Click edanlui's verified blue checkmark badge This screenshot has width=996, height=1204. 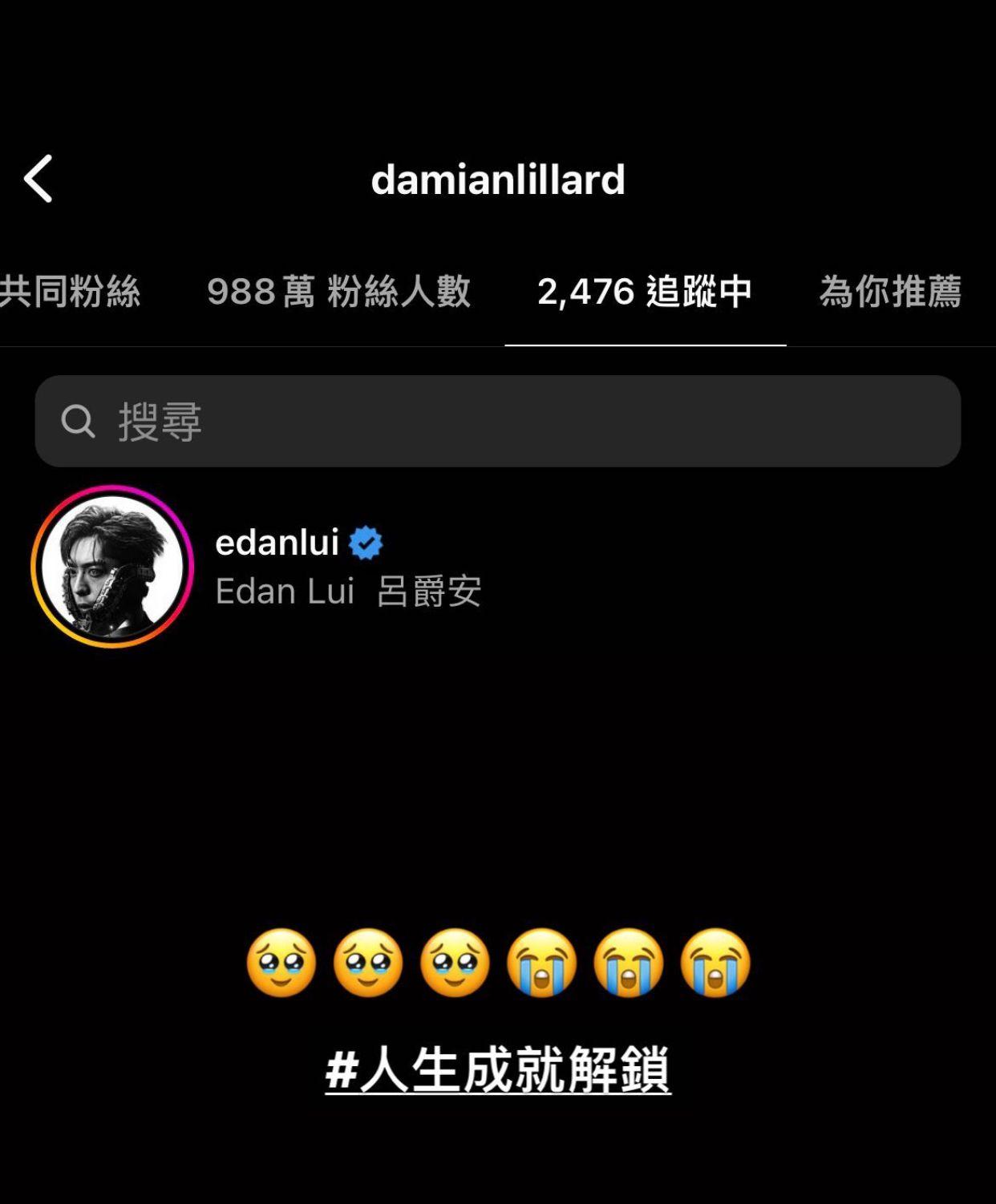click(367, 542)
